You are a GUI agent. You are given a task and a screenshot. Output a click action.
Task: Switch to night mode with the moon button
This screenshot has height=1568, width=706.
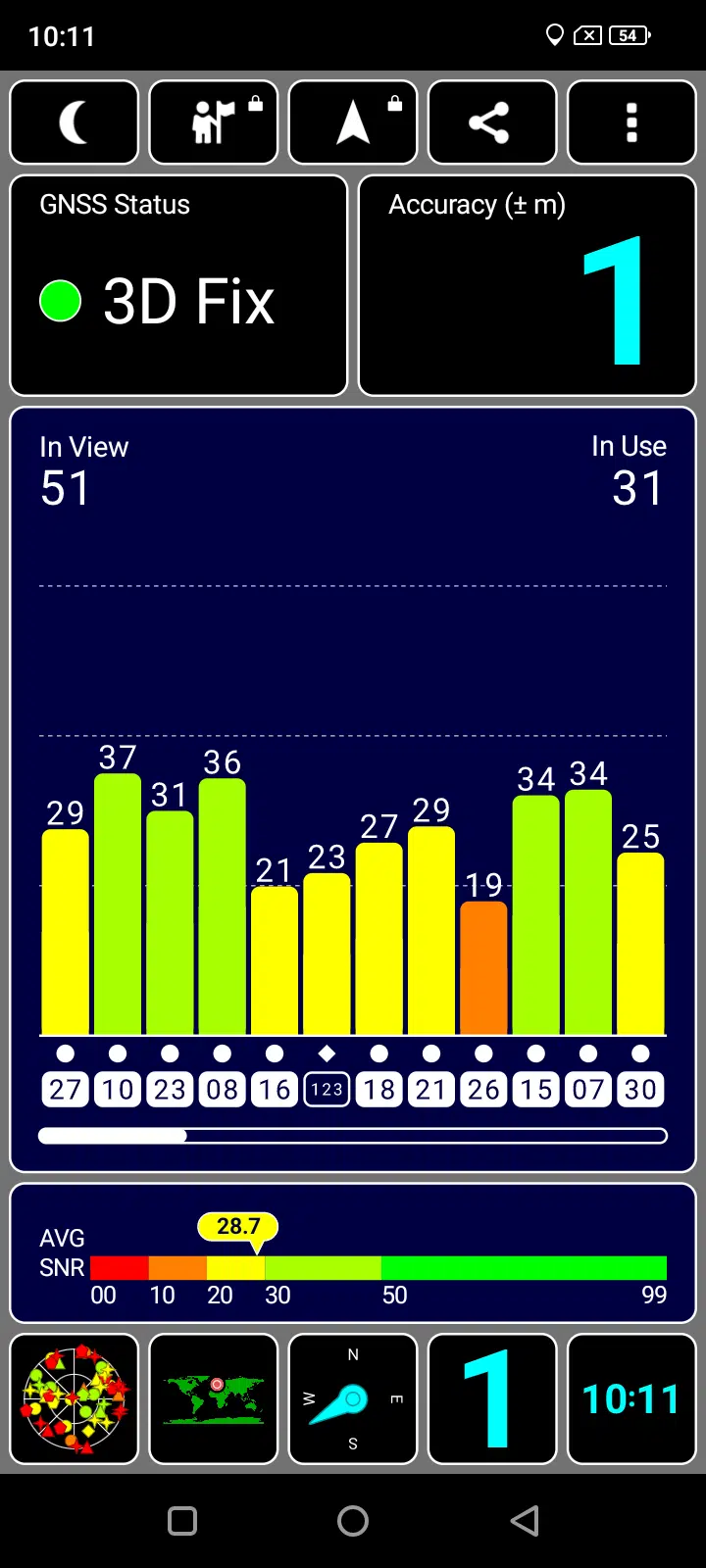point(75,122)
